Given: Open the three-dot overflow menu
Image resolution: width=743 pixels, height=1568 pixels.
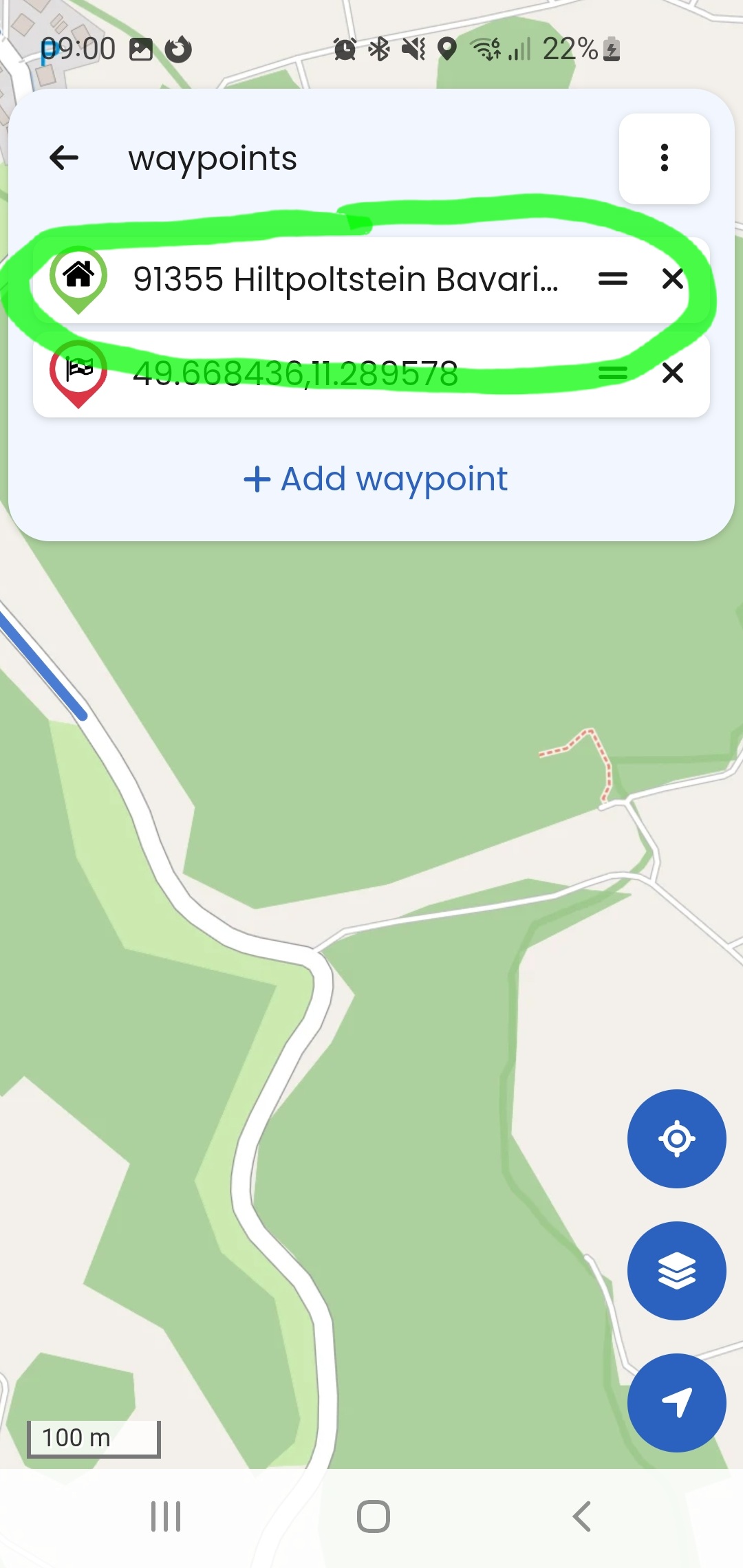Looking at the screenshot, I should 664,158.
